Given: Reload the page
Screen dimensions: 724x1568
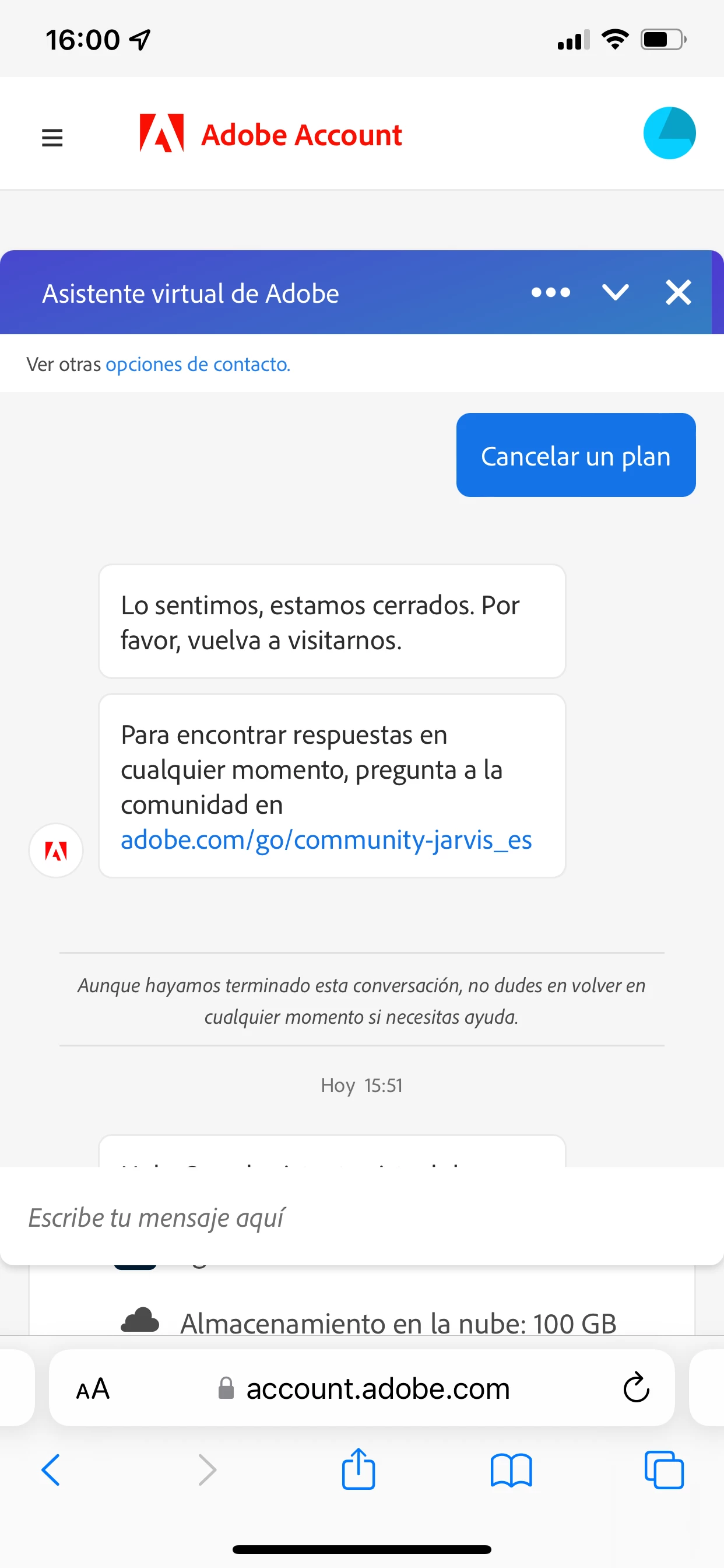Looking at the screenshot, I should click(636, 1388).
